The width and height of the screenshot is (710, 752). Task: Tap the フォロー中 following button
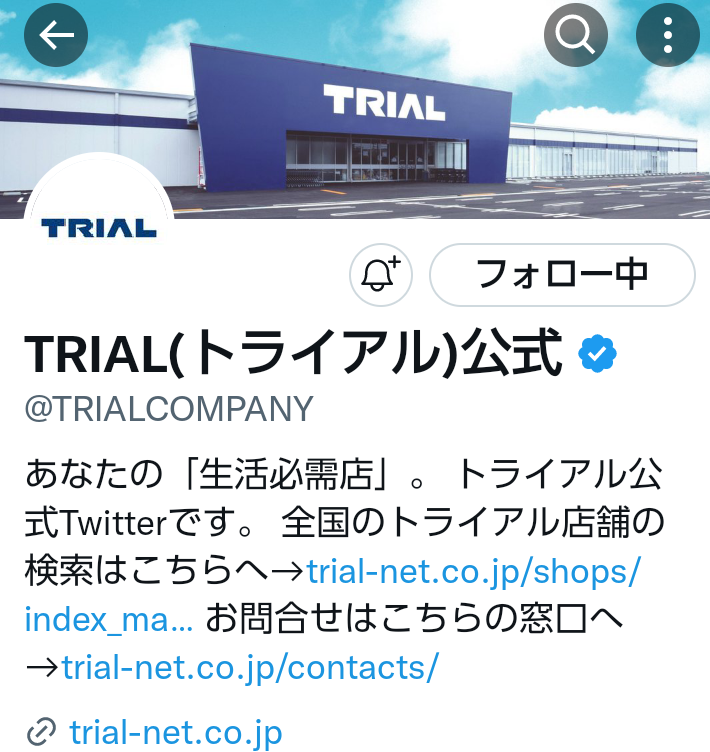(x=561, y=274)
